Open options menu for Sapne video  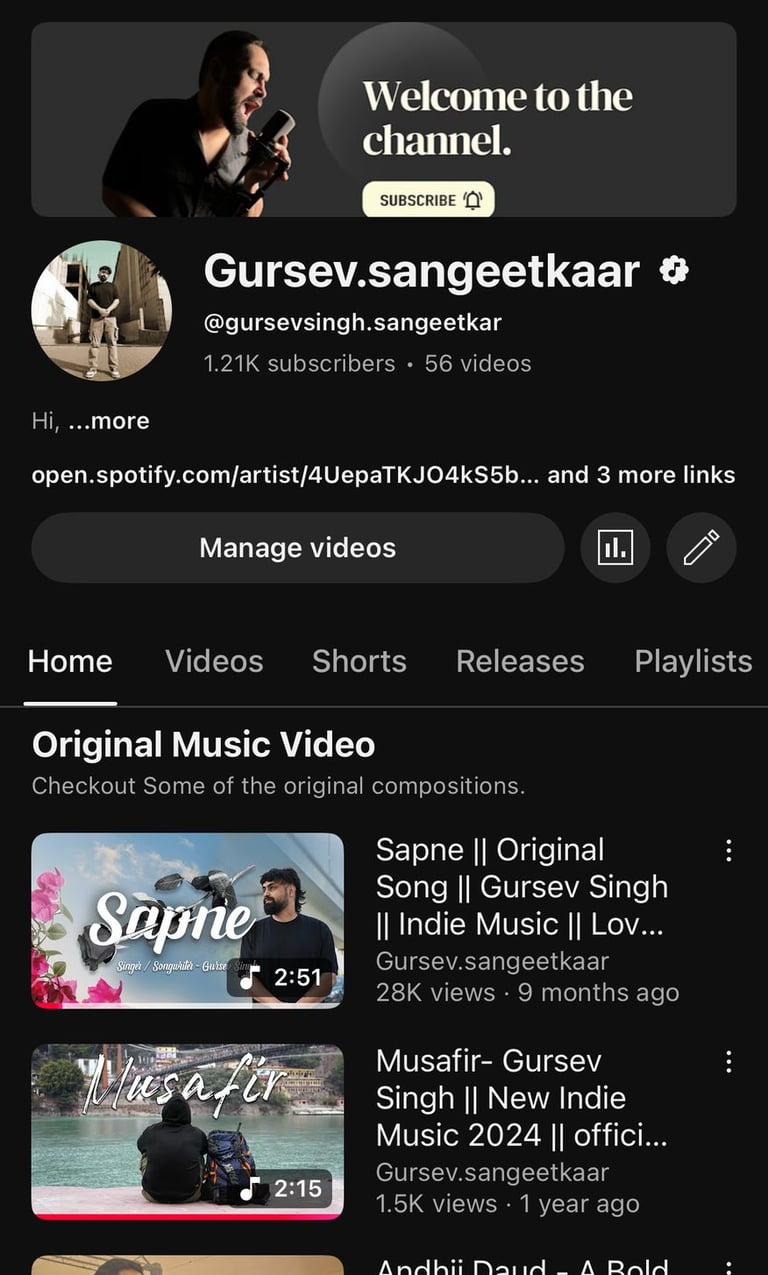point(729,851)
